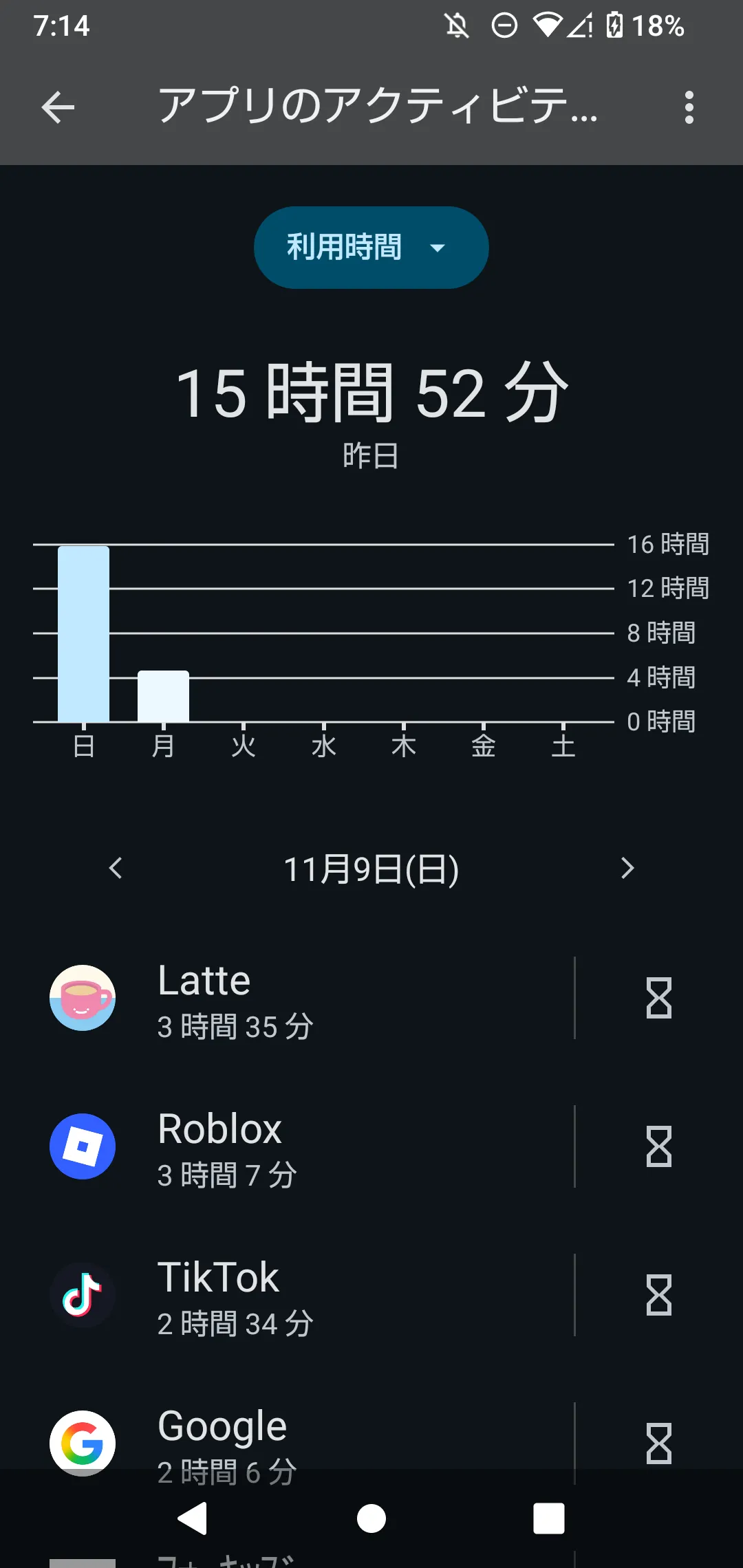Go back using the top arrow
Viewport: 743px width, 1568px height.
pyautogui.click(x=58, y=107)
